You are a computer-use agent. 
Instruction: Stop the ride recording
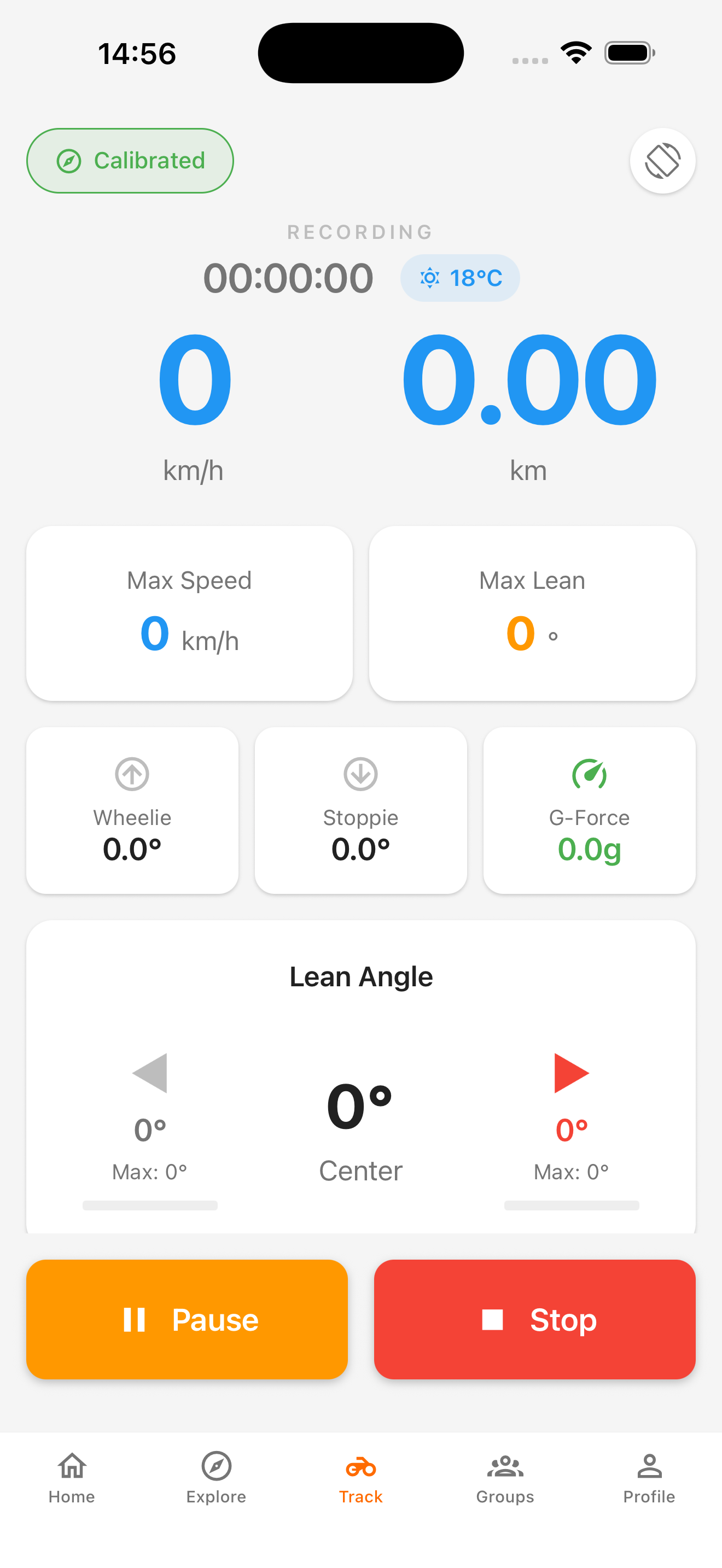[534, 1319]
